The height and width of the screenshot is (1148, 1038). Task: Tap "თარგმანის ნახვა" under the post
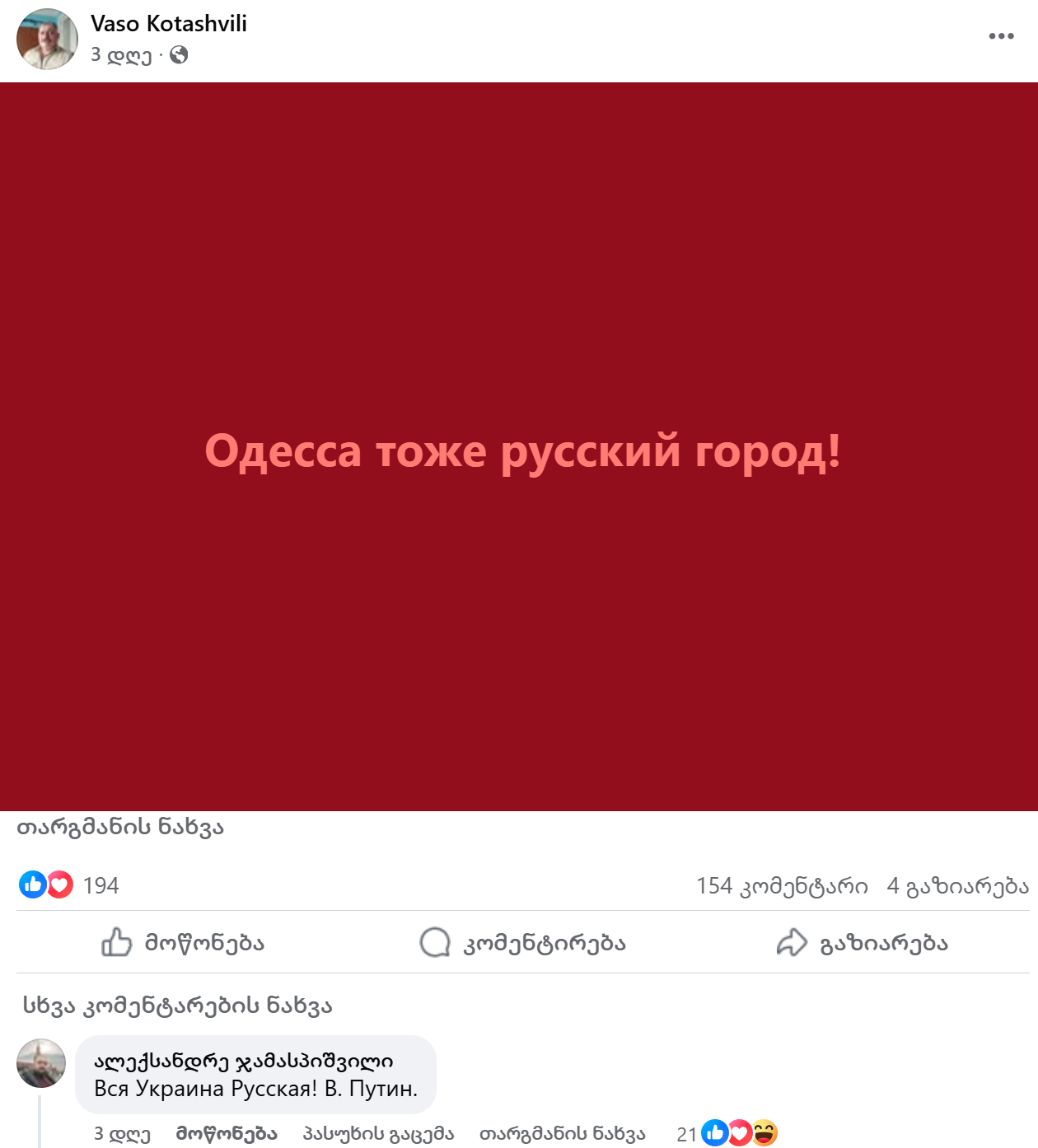tap(120, 827)
